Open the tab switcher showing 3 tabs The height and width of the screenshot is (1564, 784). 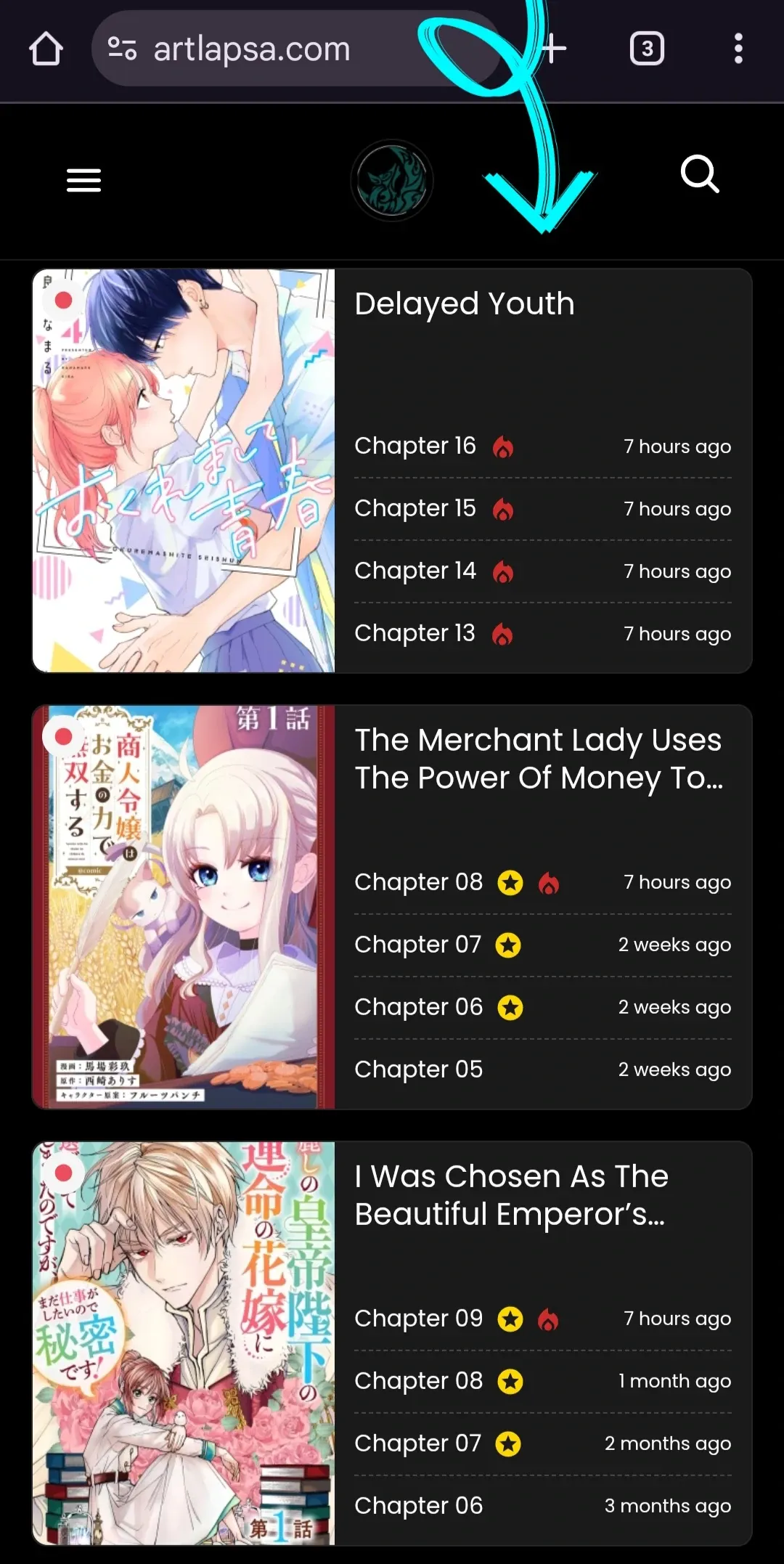point(647,49)
